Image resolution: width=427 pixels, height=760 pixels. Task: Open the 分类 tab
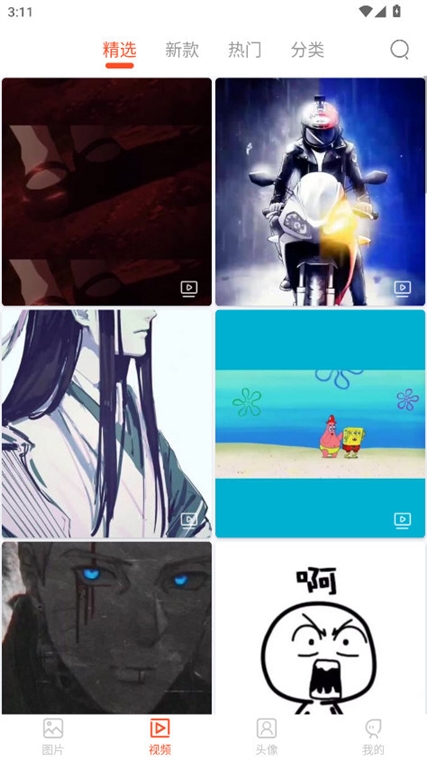(x=307, y=49)
